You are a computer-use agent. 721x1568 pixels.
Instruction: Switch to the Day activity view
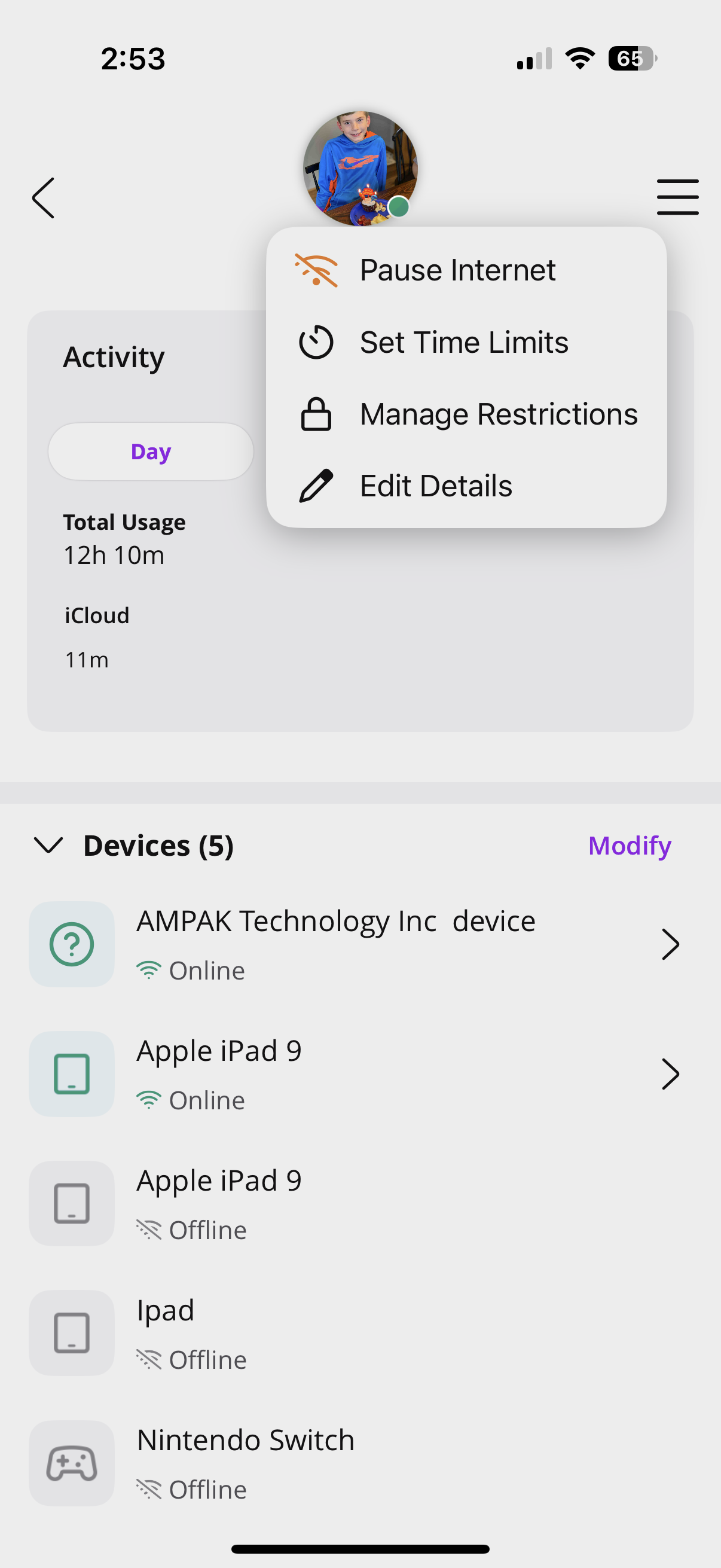point(151,452)
